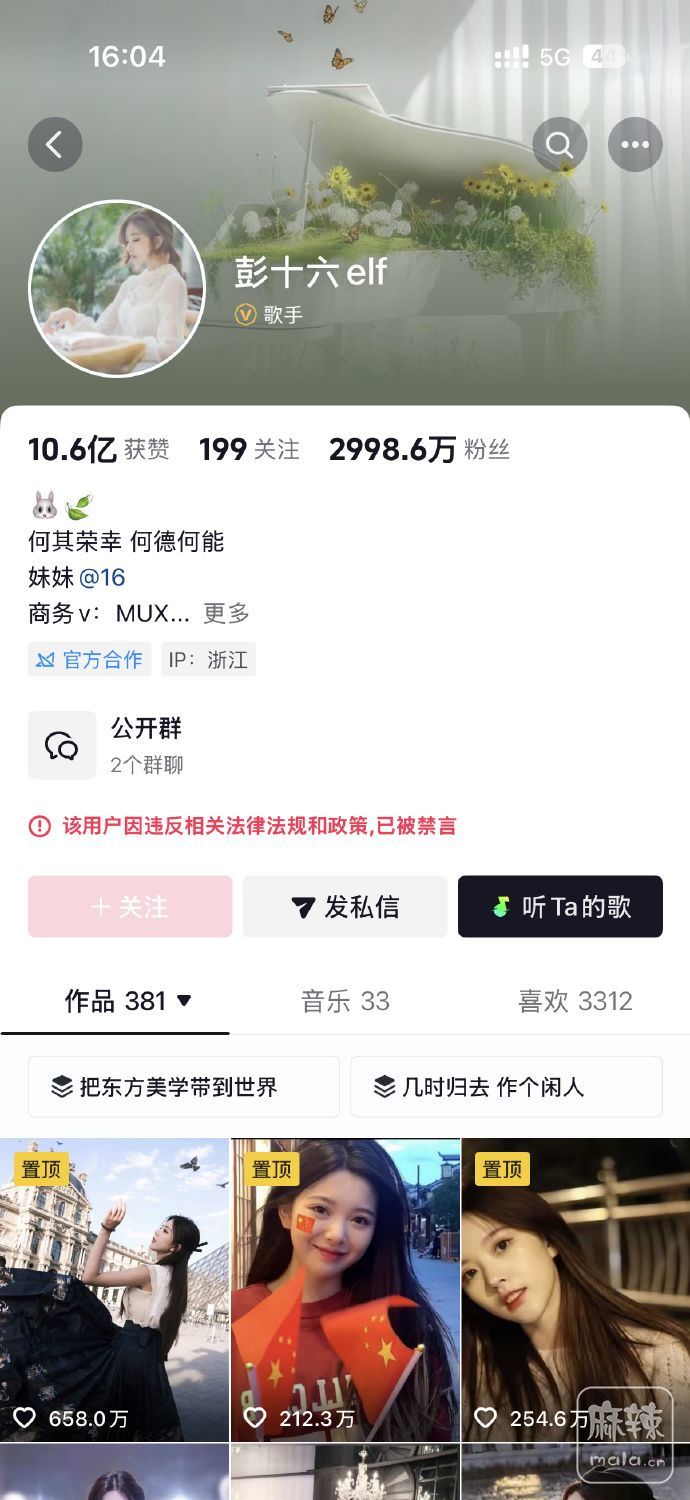This screenshot has width=690, height=1500.
Task: Expand the bio with 更多
Action: (x=226, y=613)
